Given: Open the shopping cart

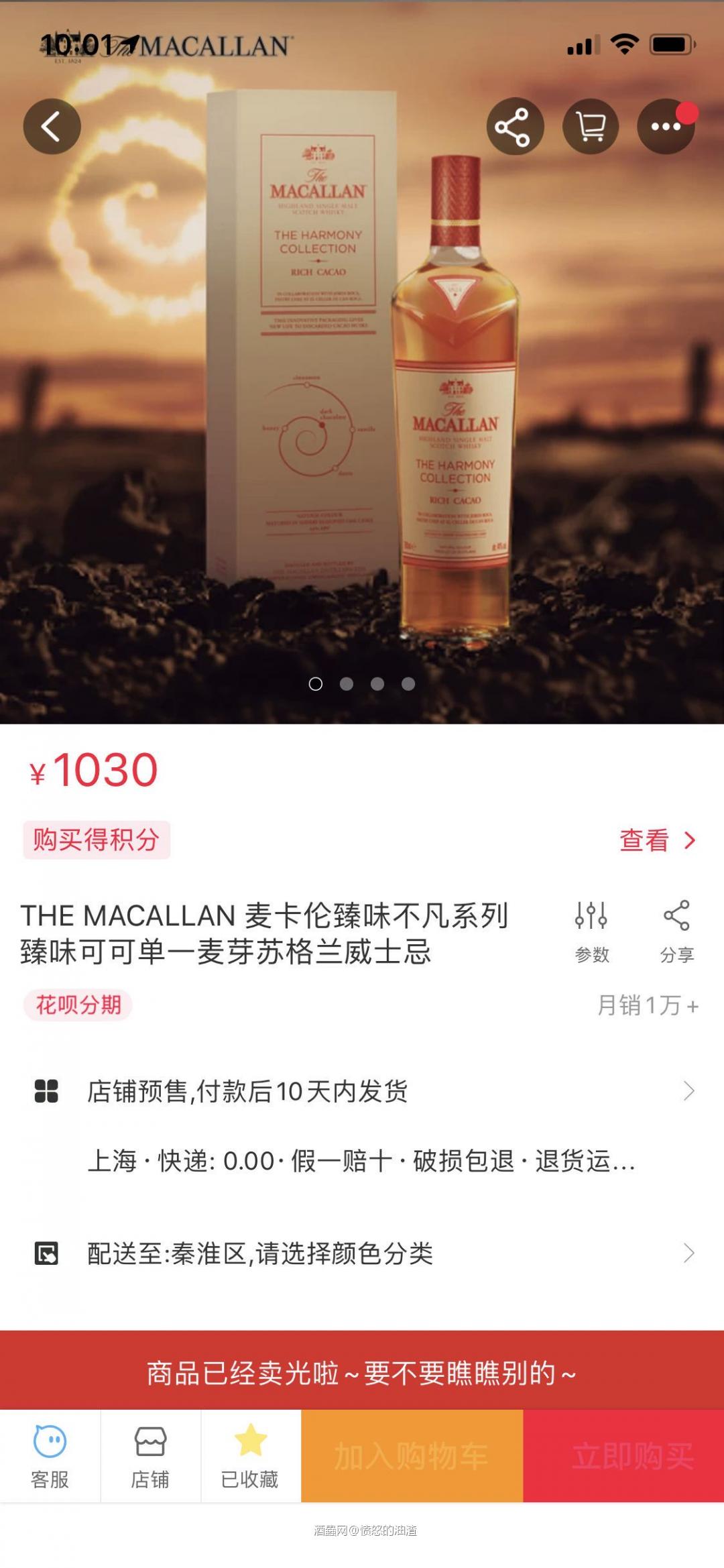Looking at the screenshot, I should [591, 126].
